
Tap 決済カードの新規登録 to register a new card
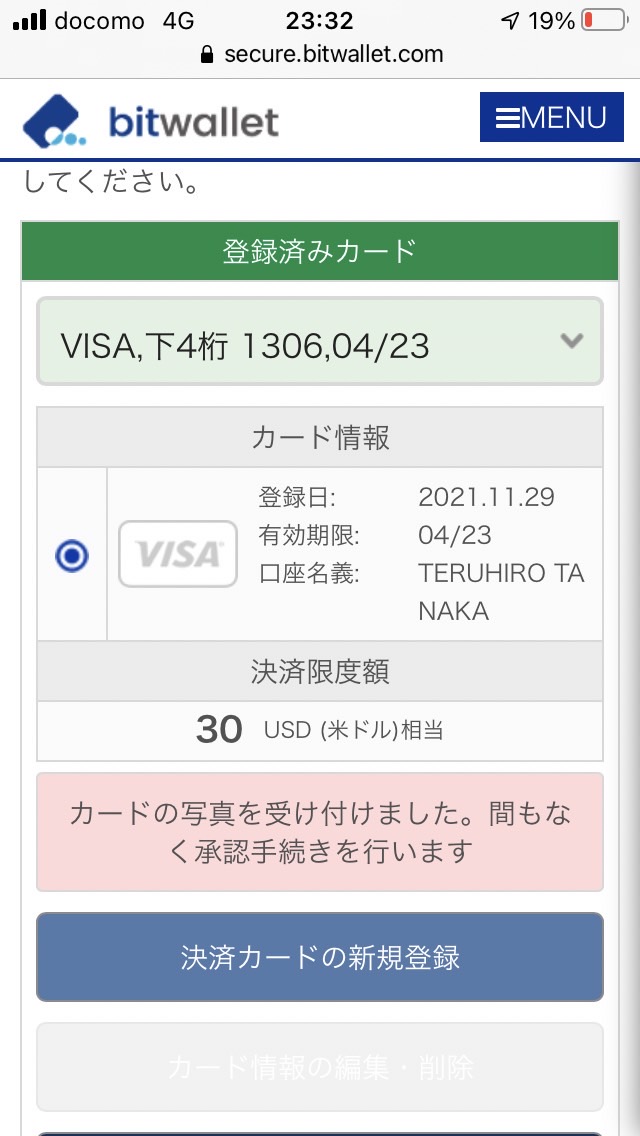coord(320,957)
